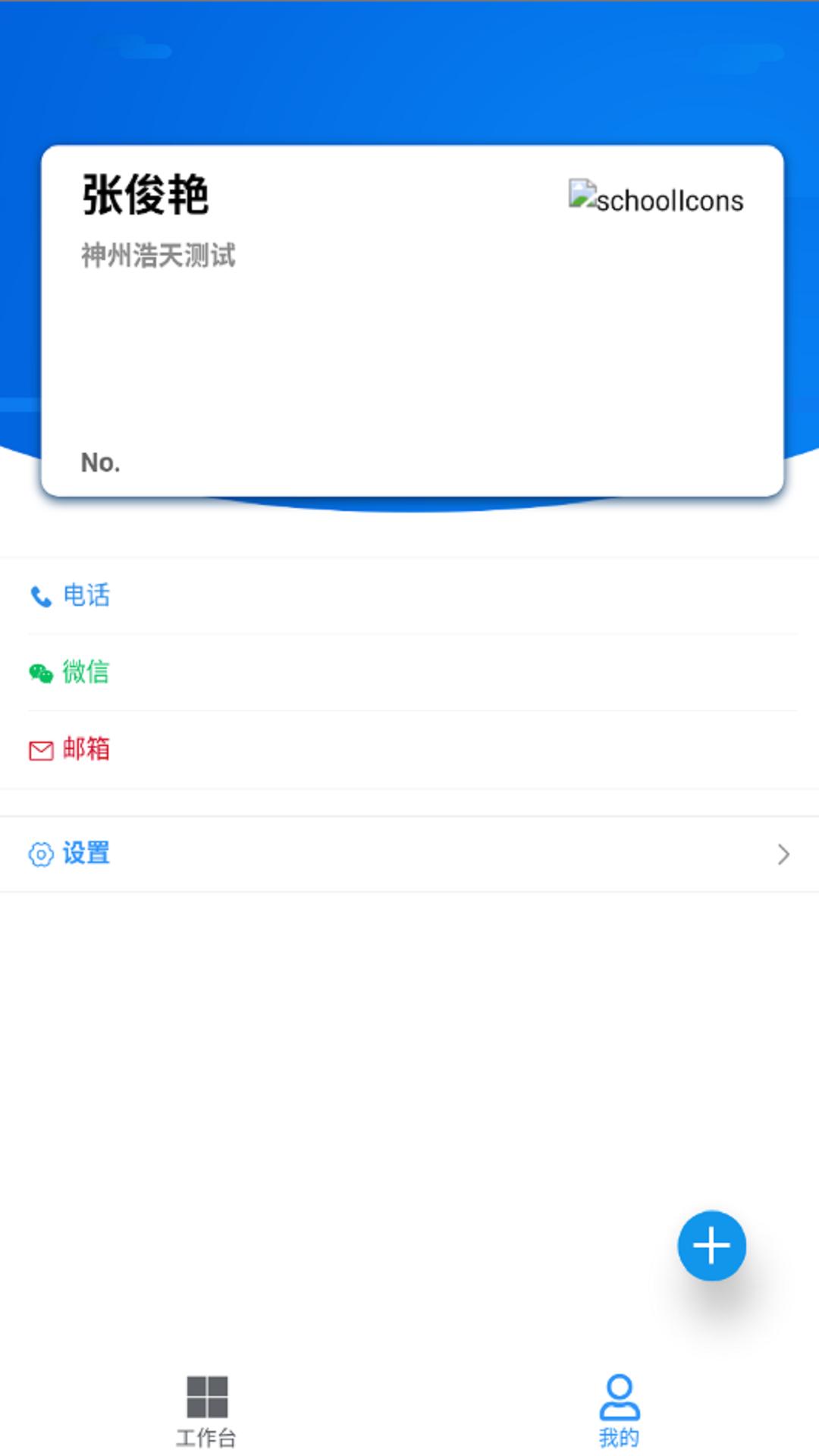Tap the red envelope icon beside 邮箱
This screenshot has height=1456, width=819.
(39, 750)
